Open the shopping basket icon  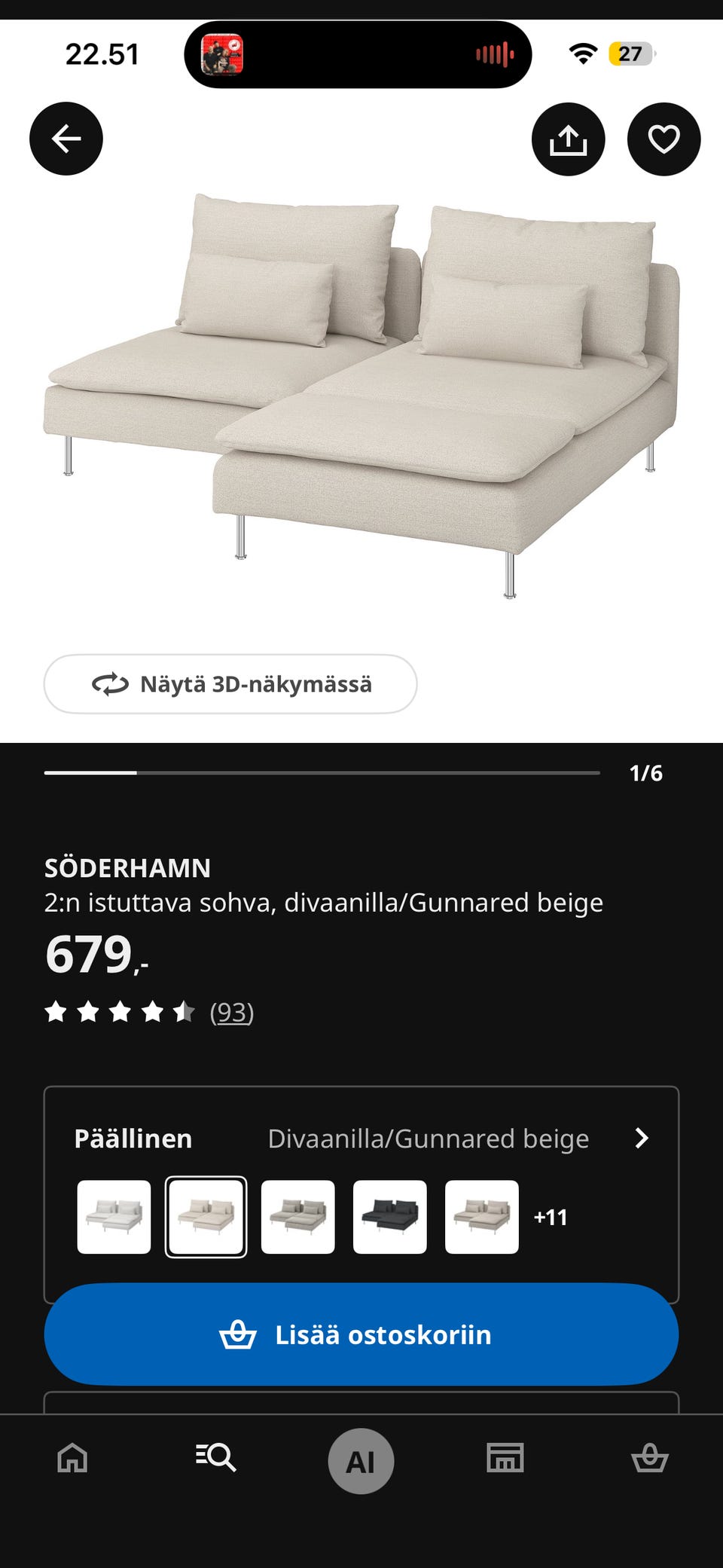(x=651, y=1459)
